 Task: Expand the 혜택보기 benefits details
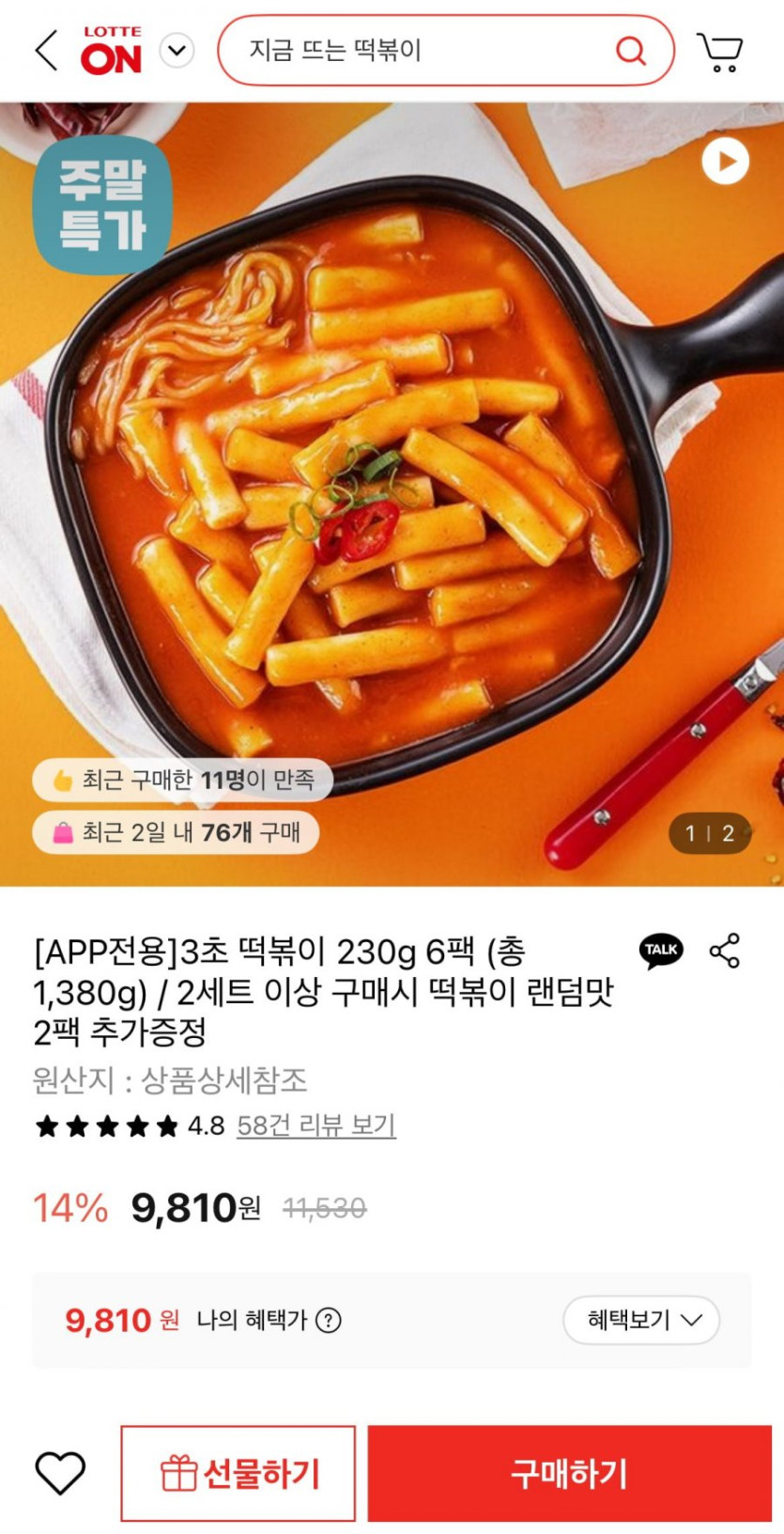coord(641,1321)
